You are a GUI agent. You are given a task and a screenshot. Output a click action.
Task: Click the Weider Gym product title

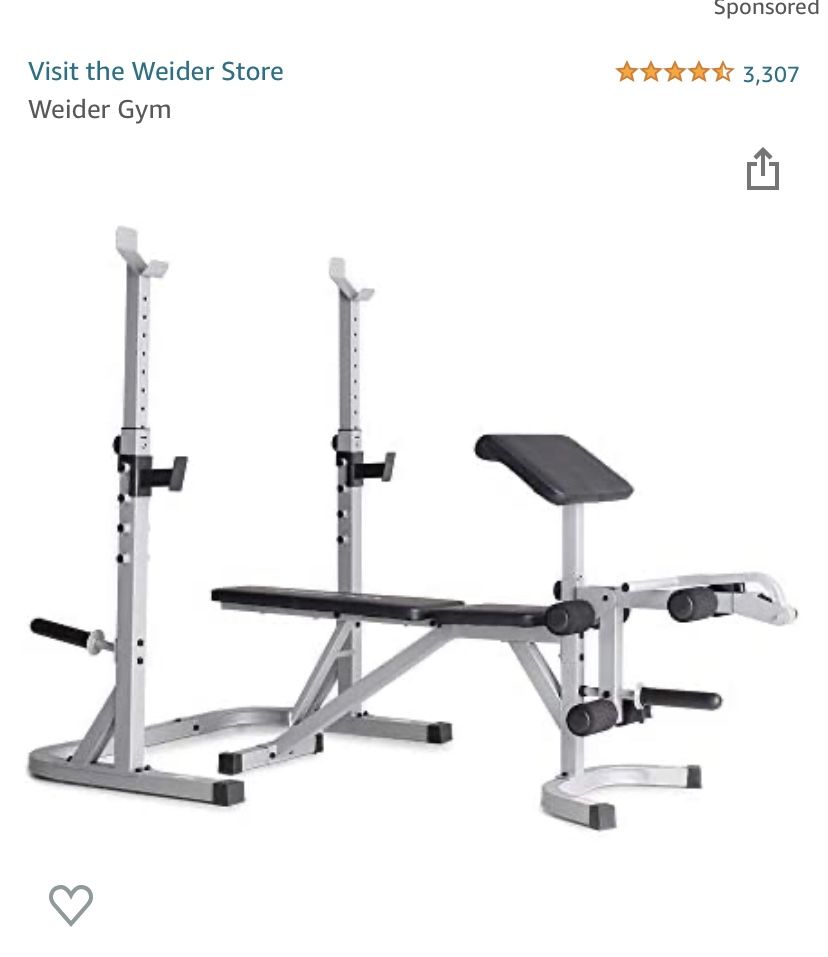coord(99,109)
